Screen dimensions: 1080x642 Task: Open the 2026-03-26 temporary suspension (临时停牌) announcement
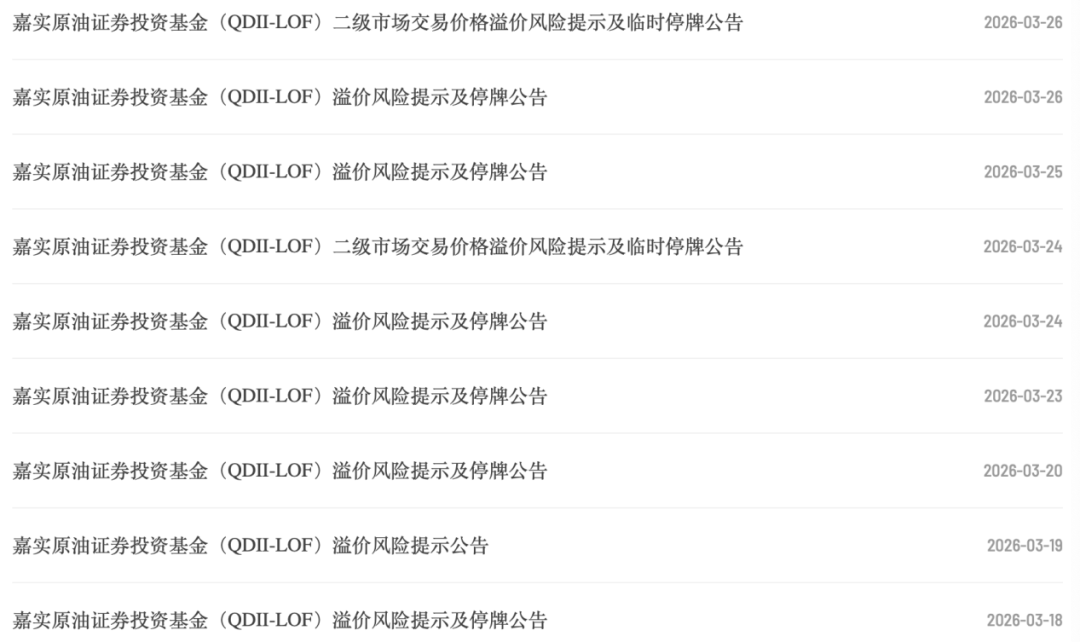coord(378,23)
